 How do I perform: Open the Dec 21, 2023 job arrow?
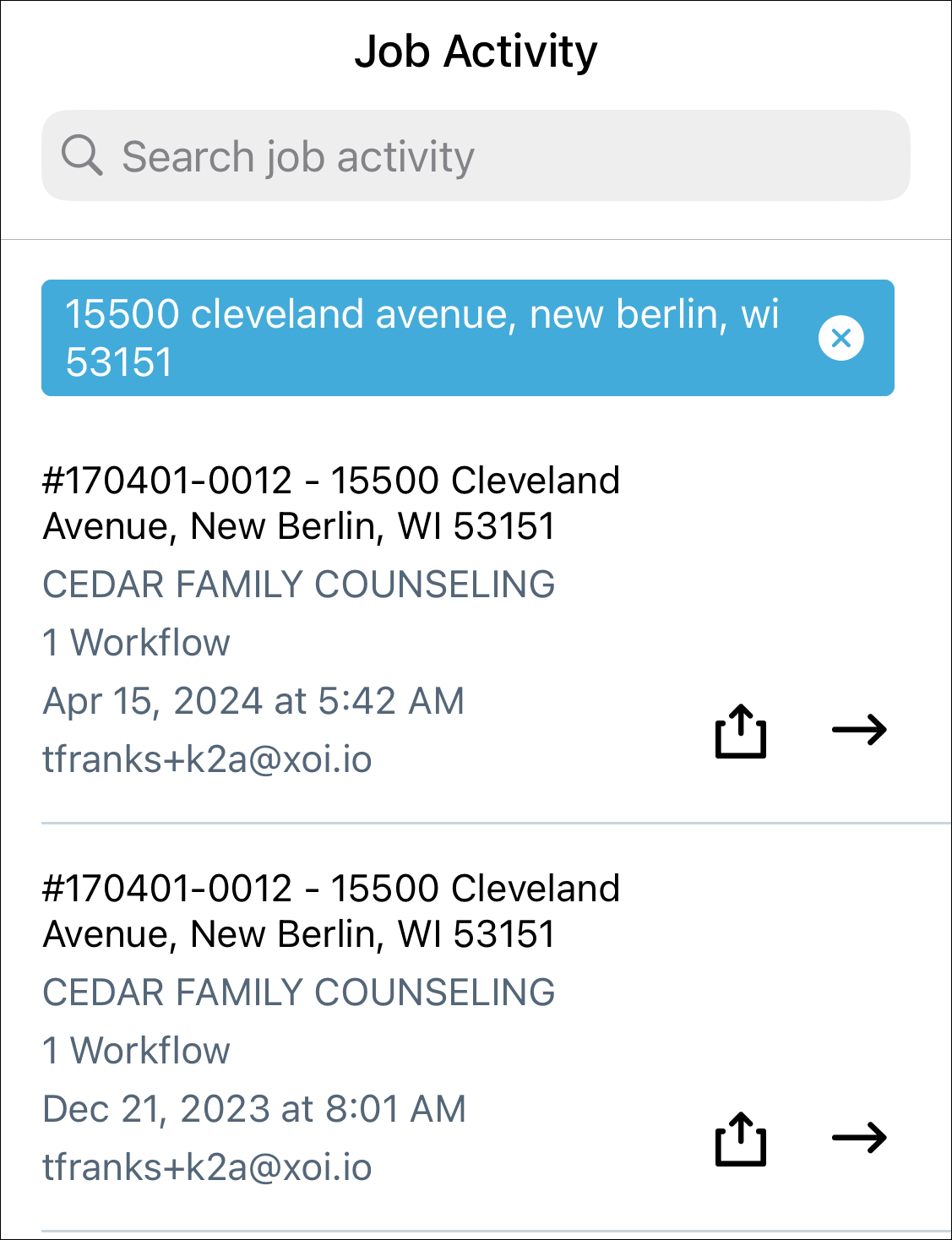pos(859,1138)
